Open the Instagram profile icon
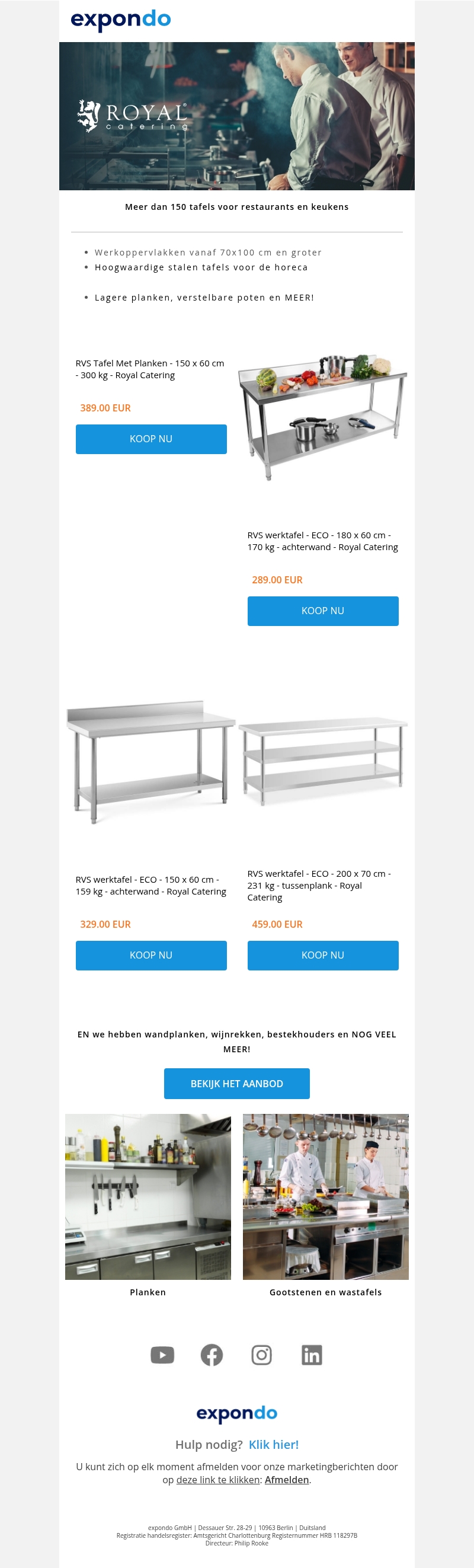The width and height of the screenshot is (474, 1568). tap(262, 1355)
